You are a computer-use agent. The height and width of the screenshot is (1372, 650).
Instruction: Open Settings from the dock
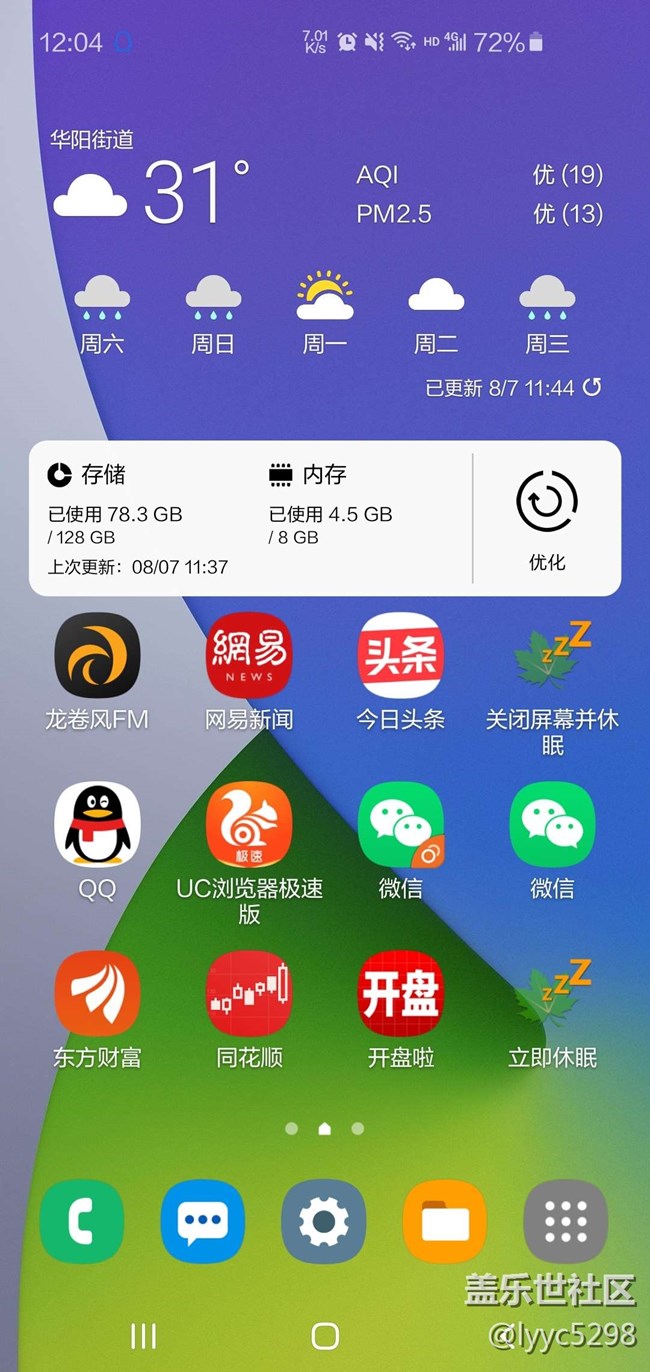324,1221
